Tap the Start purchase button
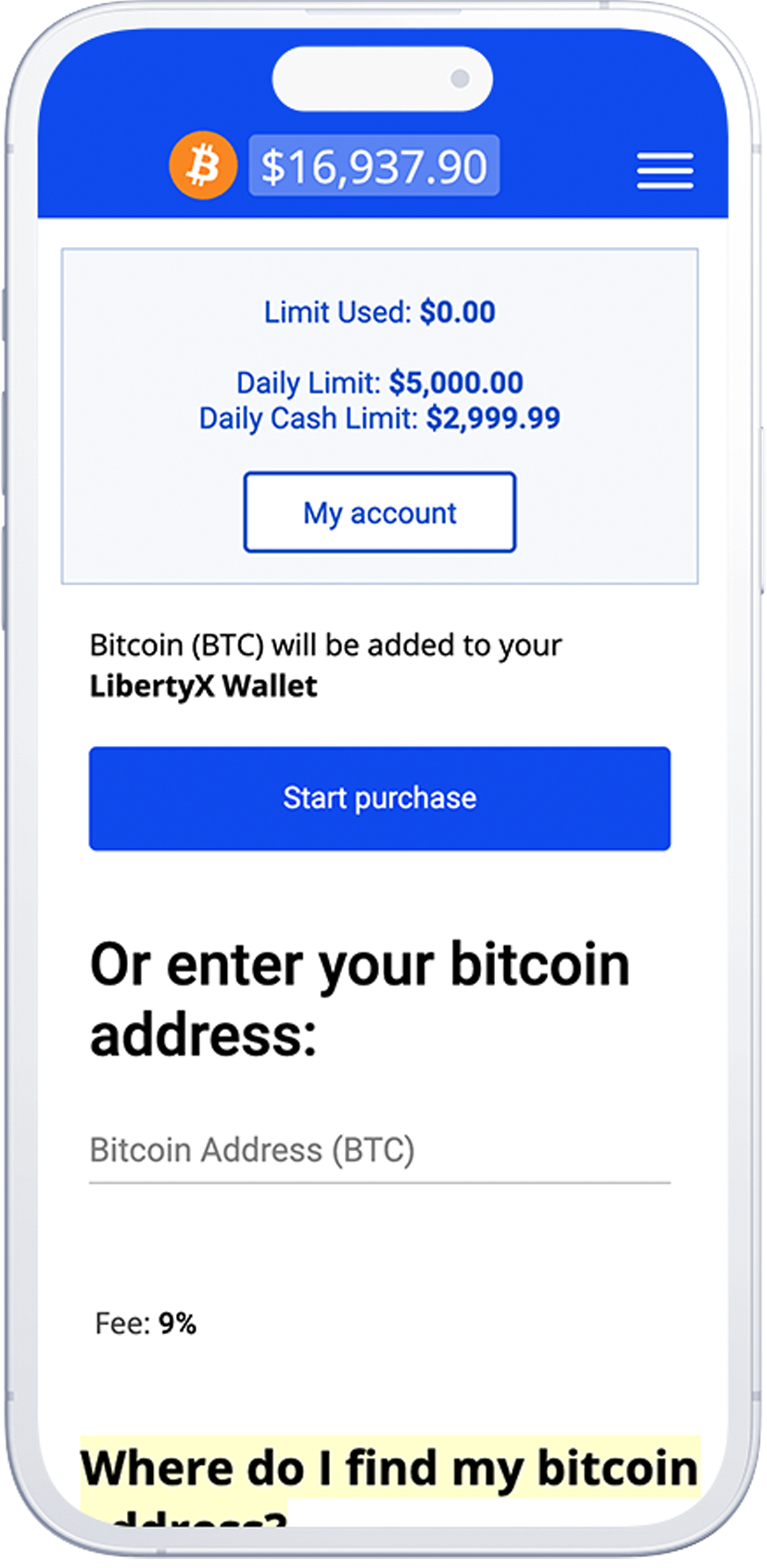The height and width of the screenshot is (1568, 767). (379, 798)
